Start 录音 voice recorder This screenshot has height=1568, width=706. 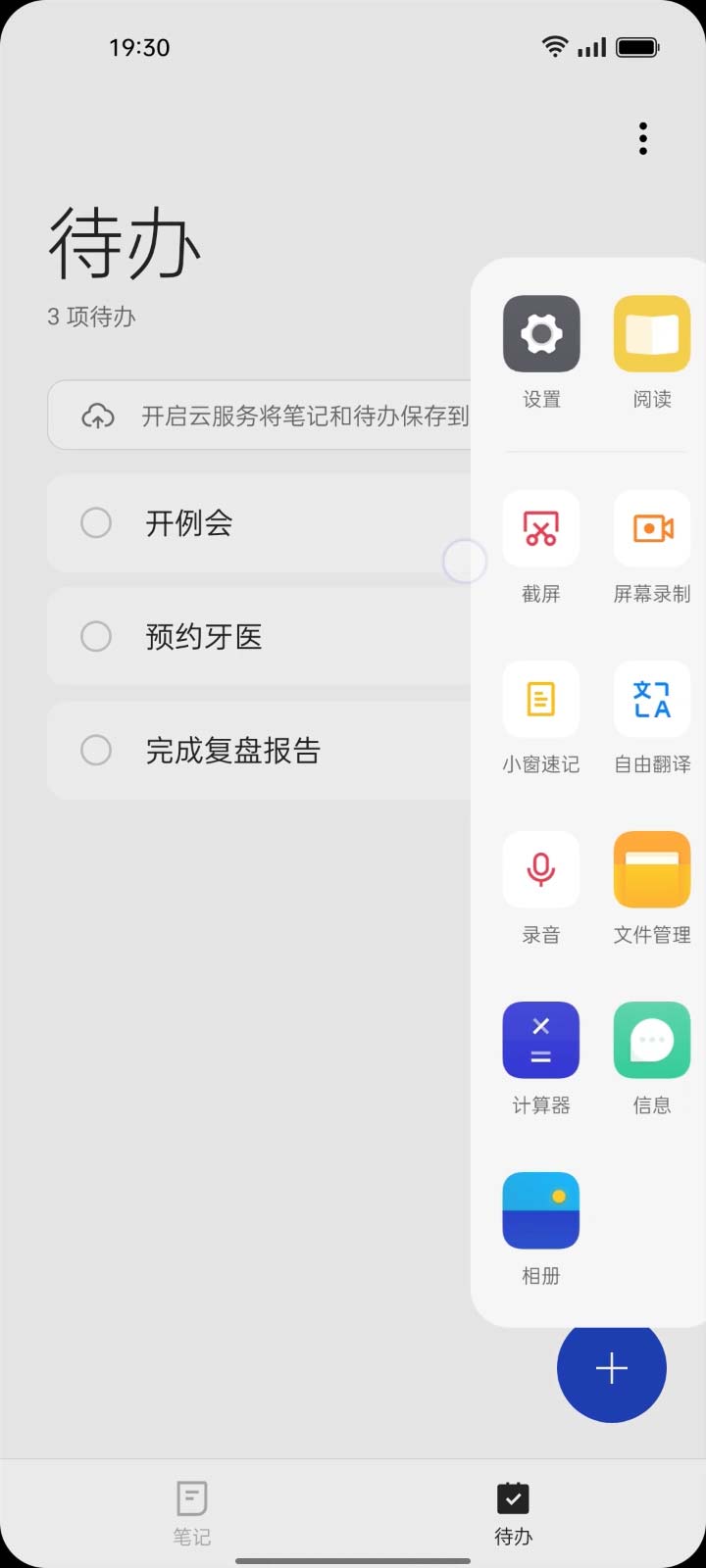tap(541, 870)
